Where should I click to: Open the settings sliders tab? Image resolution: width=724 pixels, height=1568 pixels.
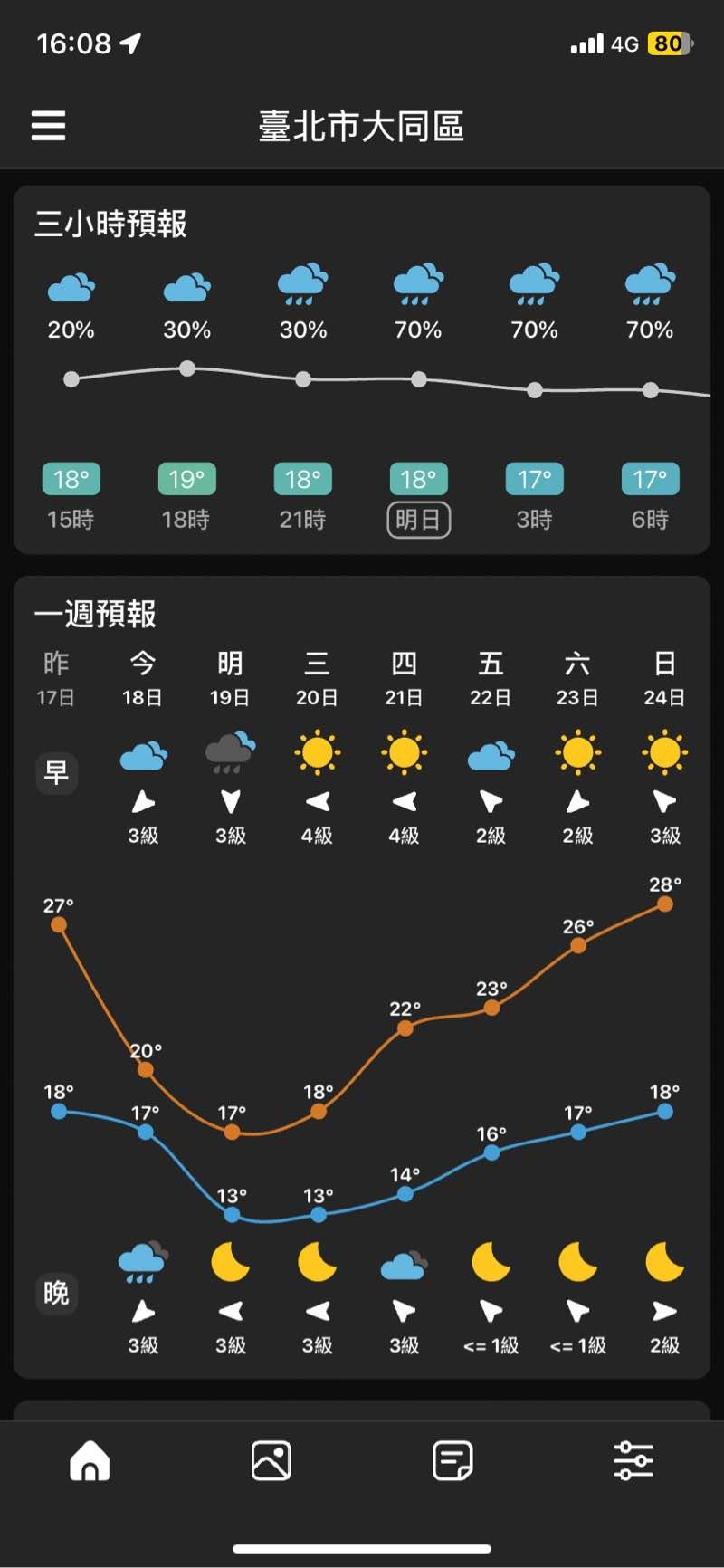click(633, 1460)
